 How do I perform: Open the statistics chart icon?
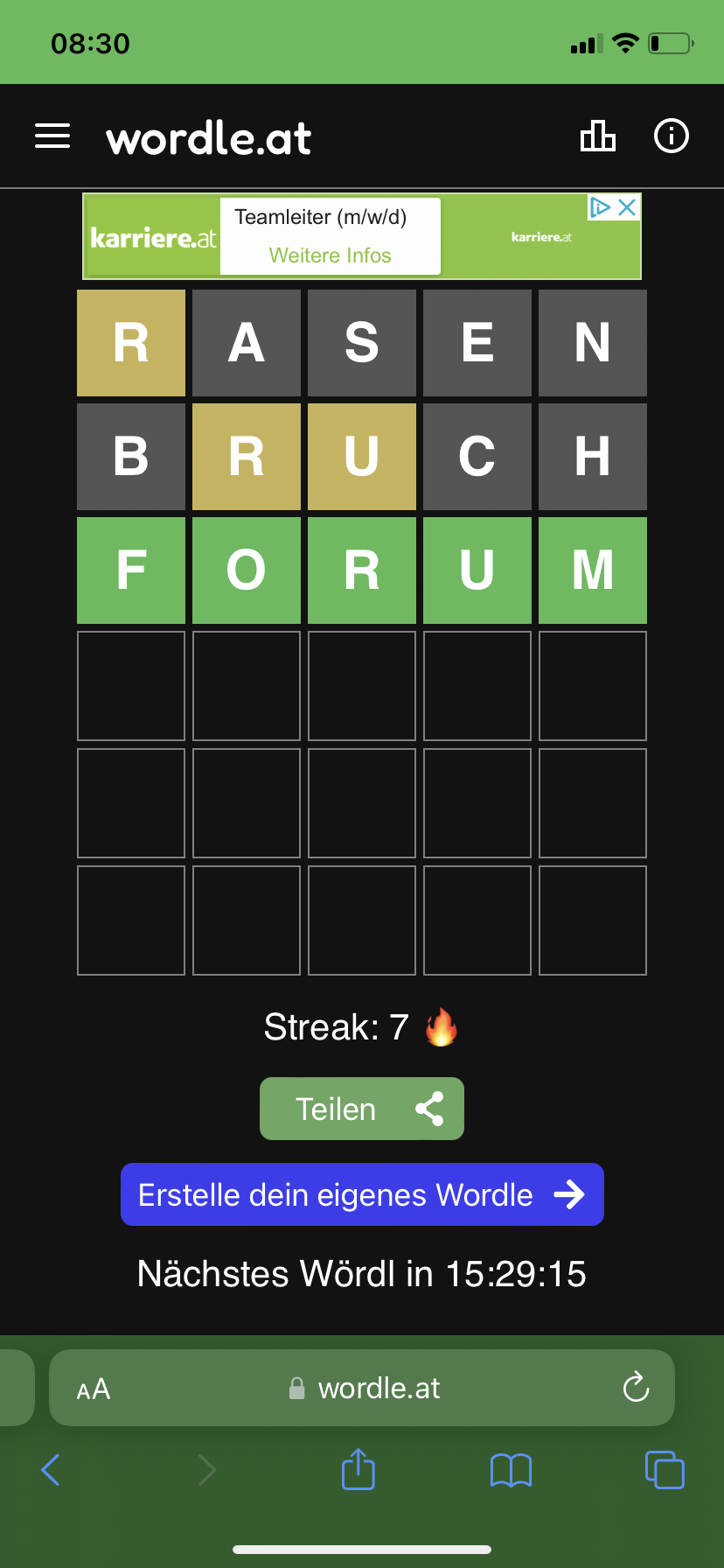[598, 136]
